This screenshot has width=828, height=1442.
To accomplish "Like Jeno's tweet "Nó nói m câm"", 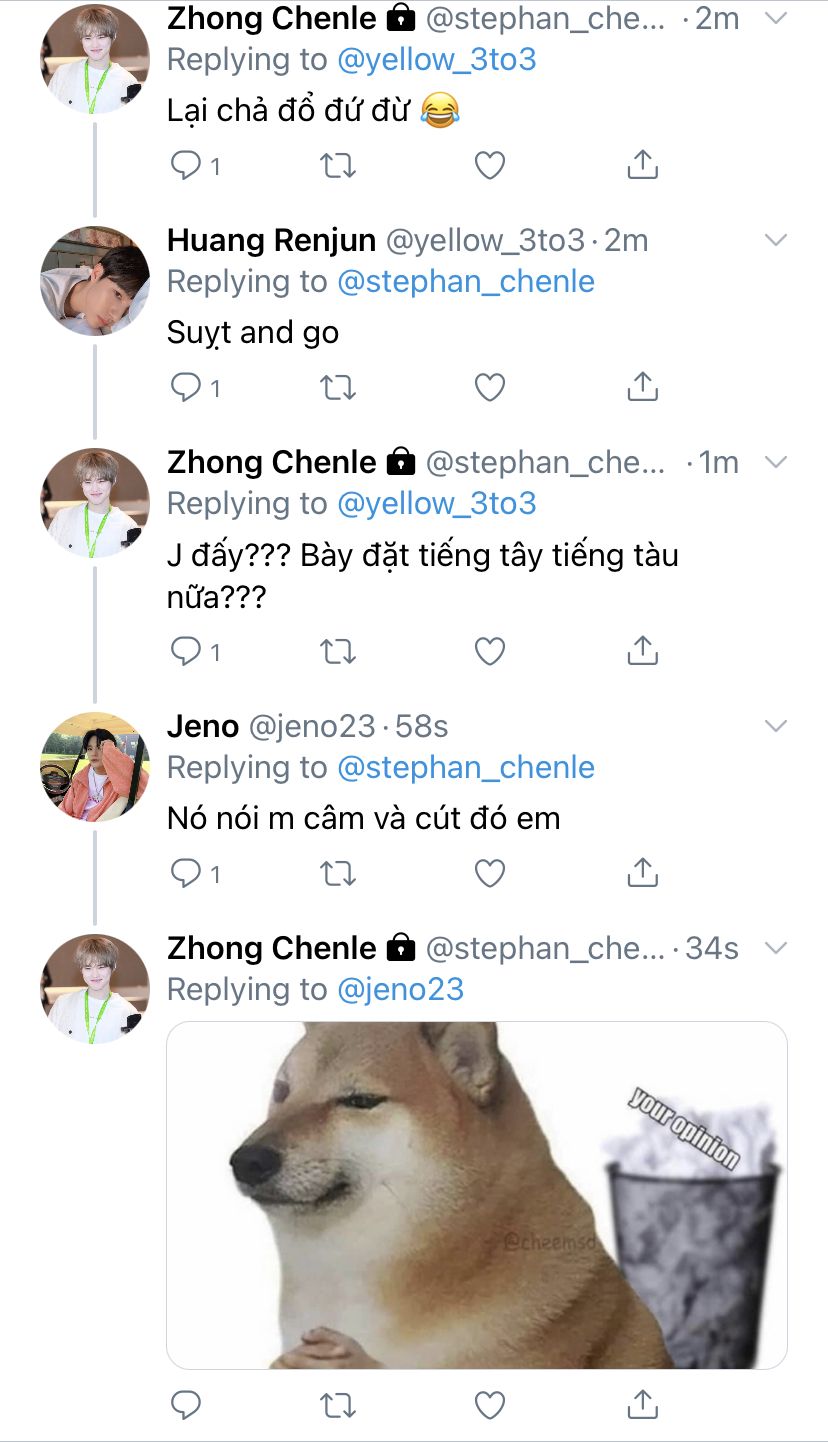I will coord(489,873).
